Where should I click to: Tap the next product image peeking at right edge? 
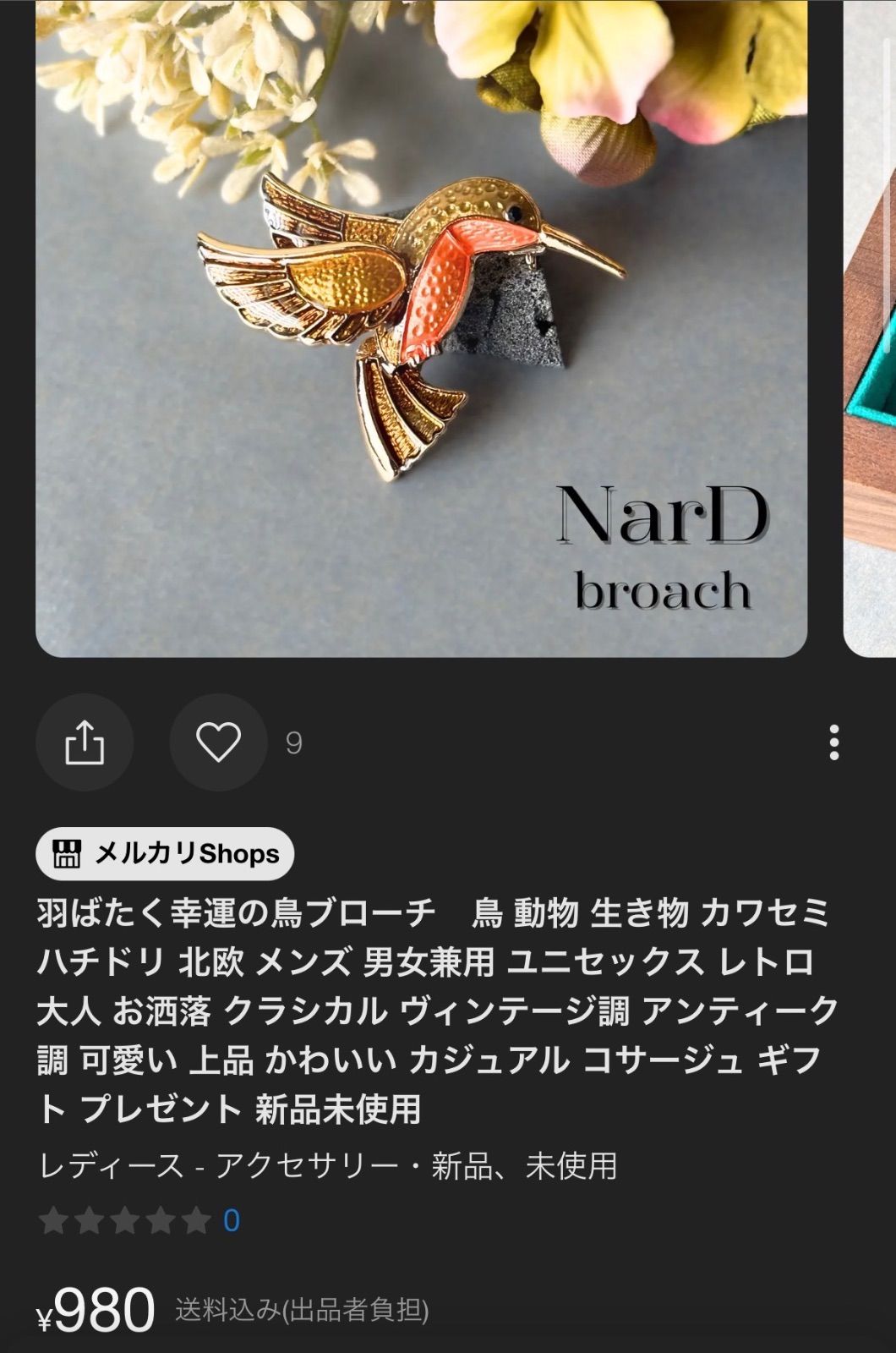coord(871,338)
